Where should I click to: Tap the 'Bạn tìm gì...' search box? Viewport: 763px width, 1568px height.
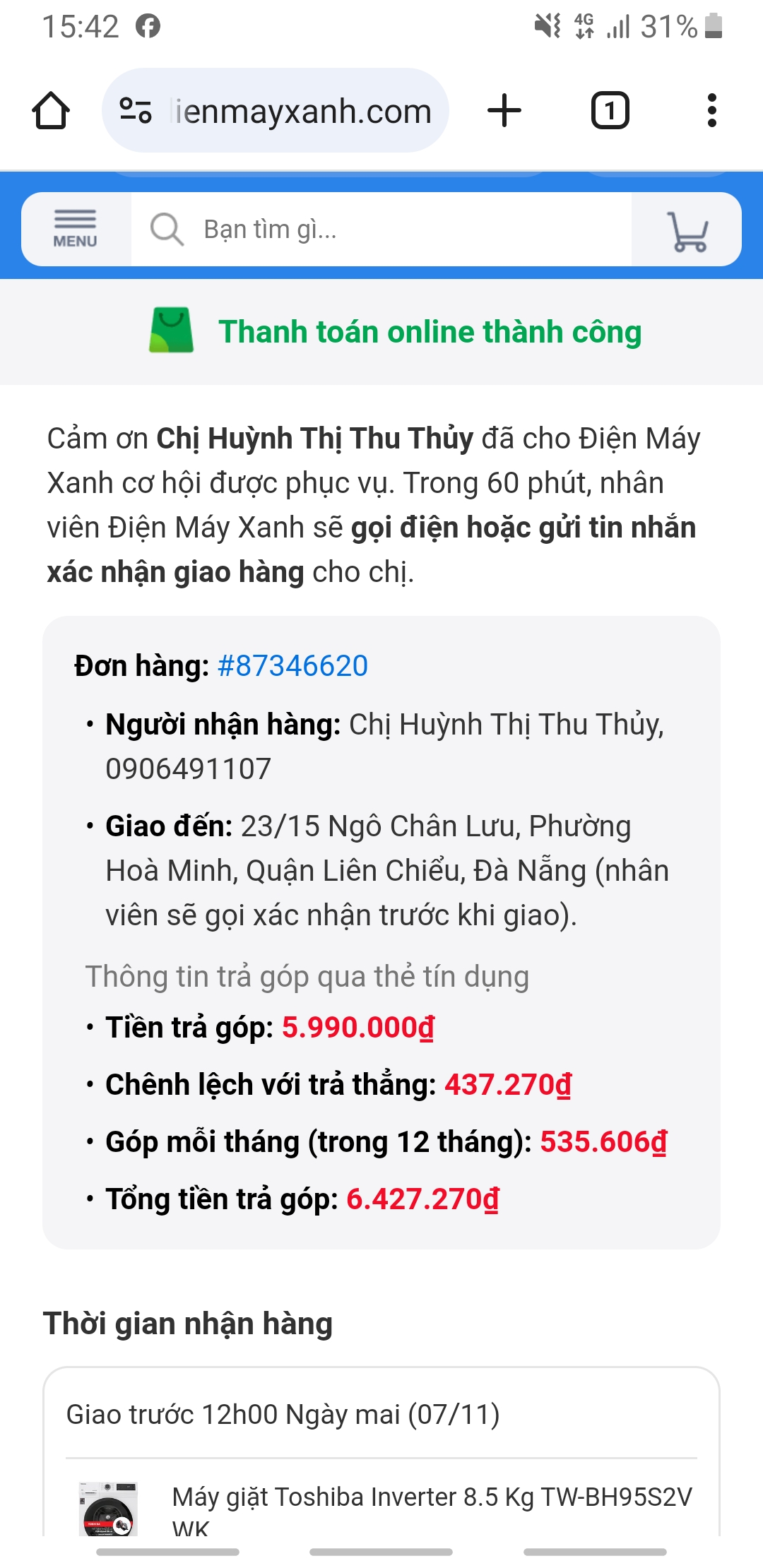tap(381, 229)
